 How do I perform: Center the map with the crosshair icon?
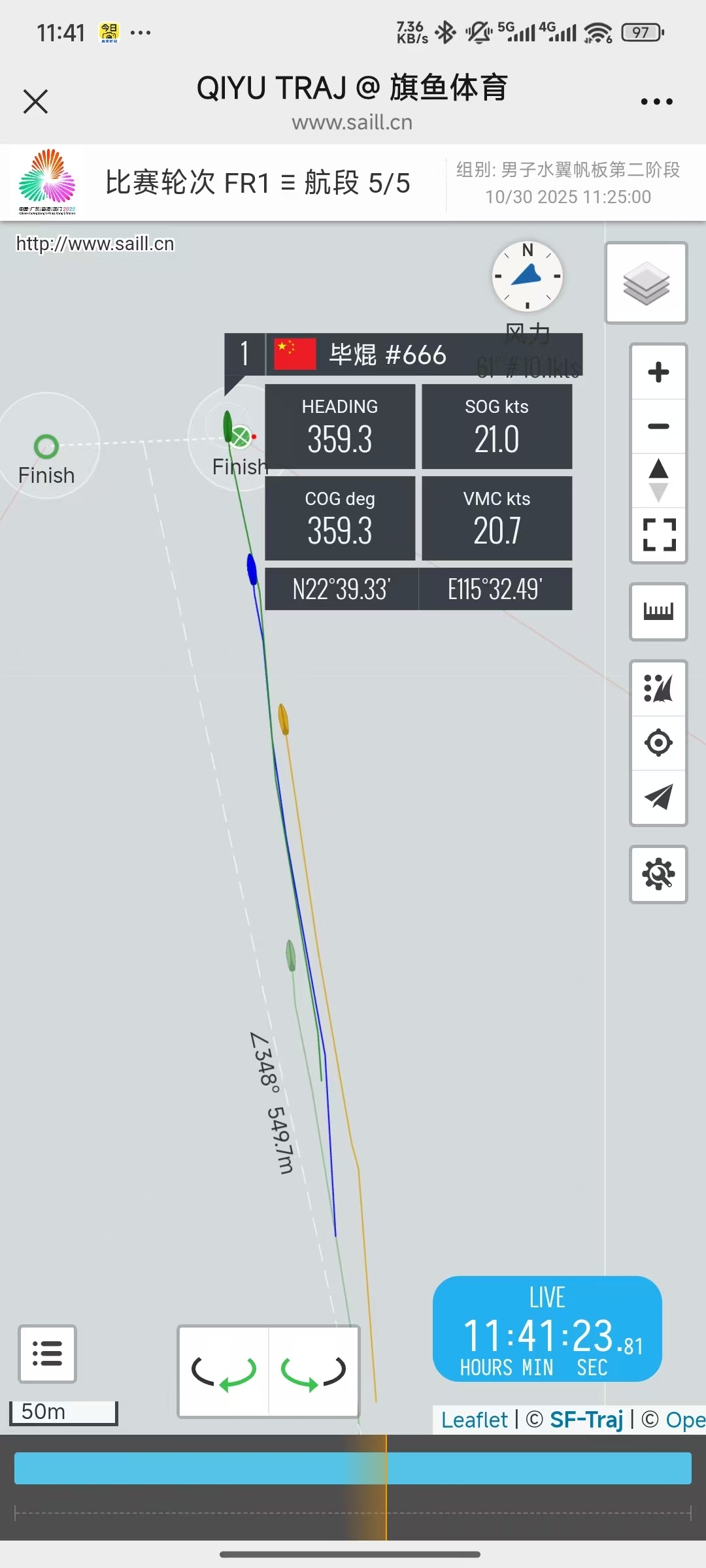(658, 743)
